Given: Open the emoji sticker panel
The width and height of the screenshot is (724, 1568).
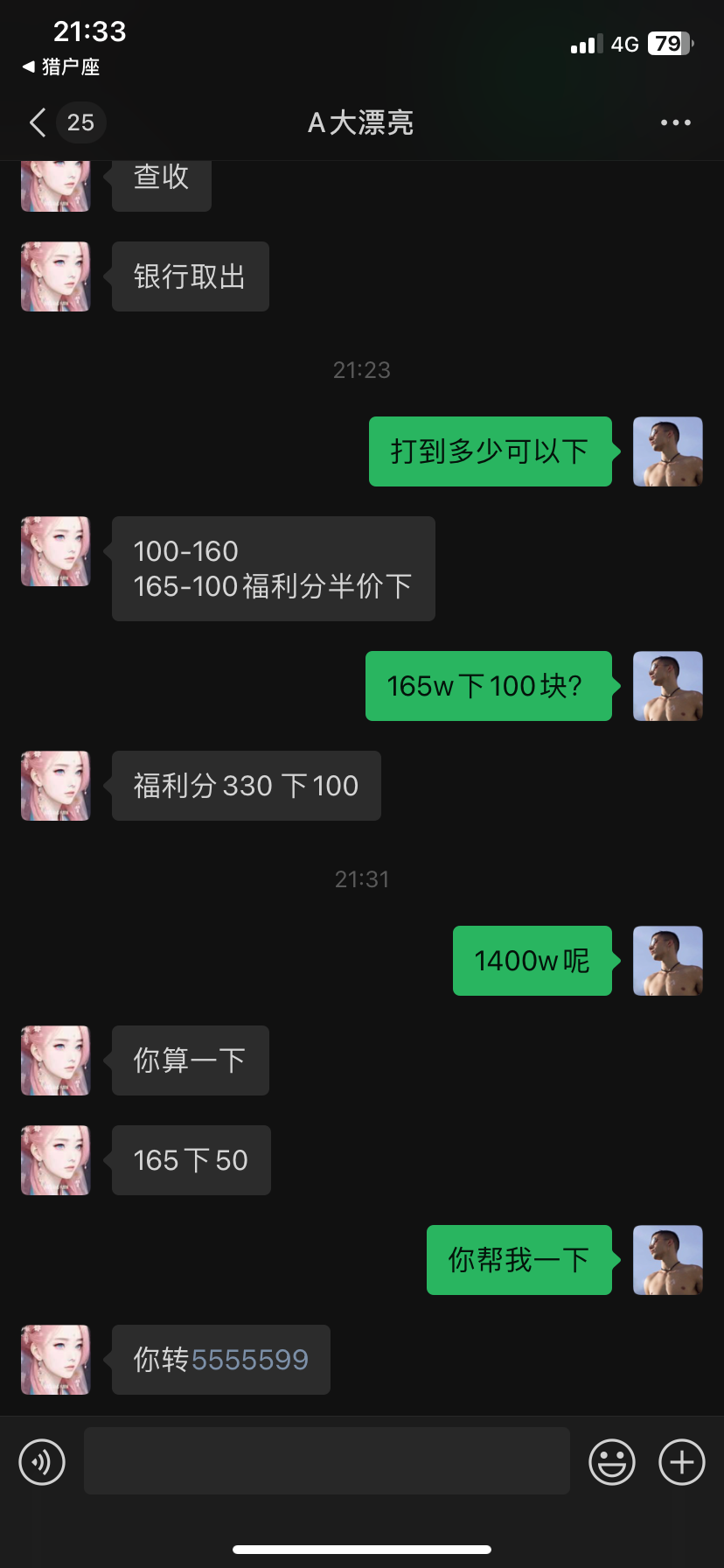Looking at the screenshot, I should click(611, 1462).
